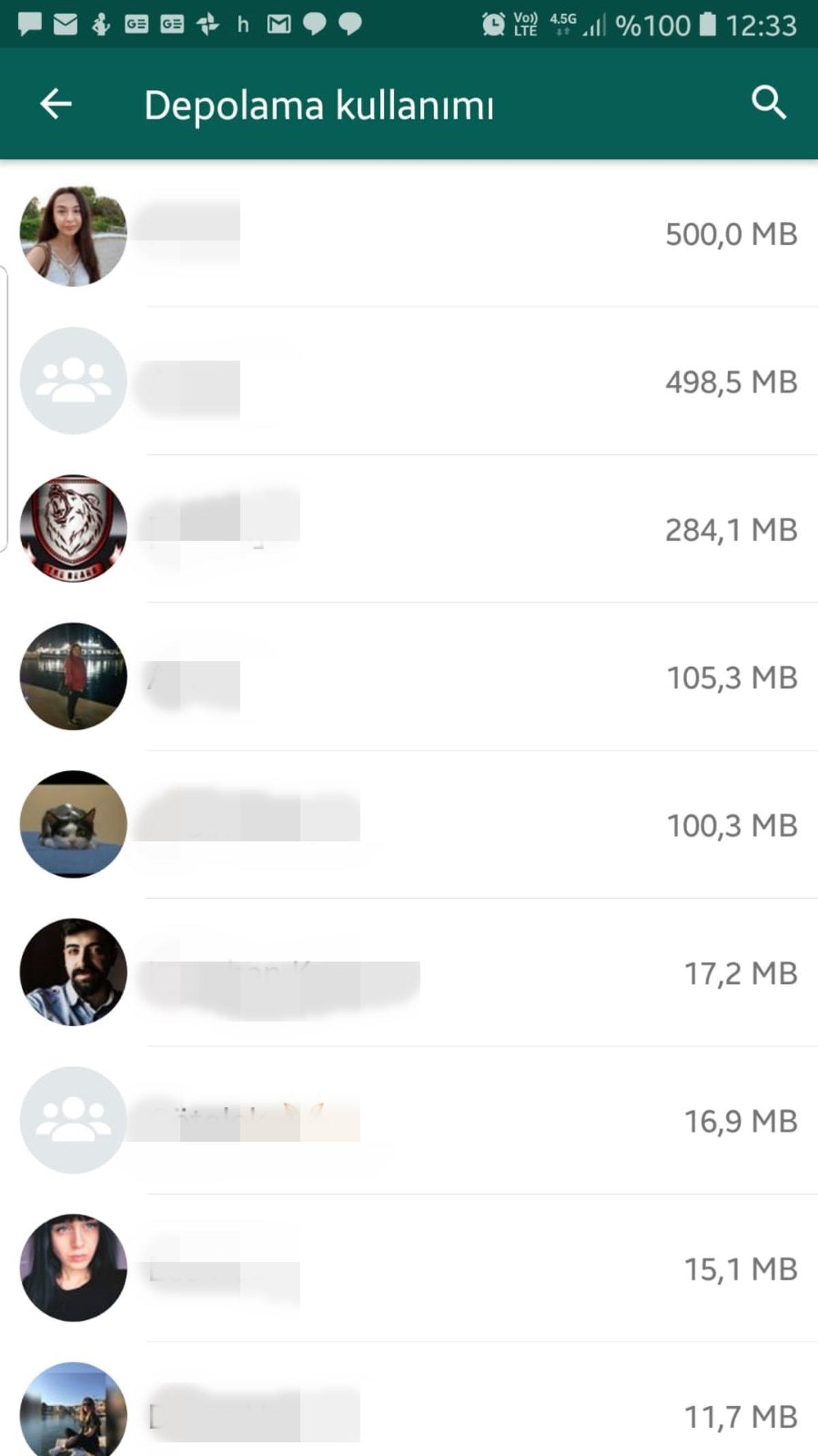Open the 284,1 MB storage entry
818x1456 pixels.
409,529
